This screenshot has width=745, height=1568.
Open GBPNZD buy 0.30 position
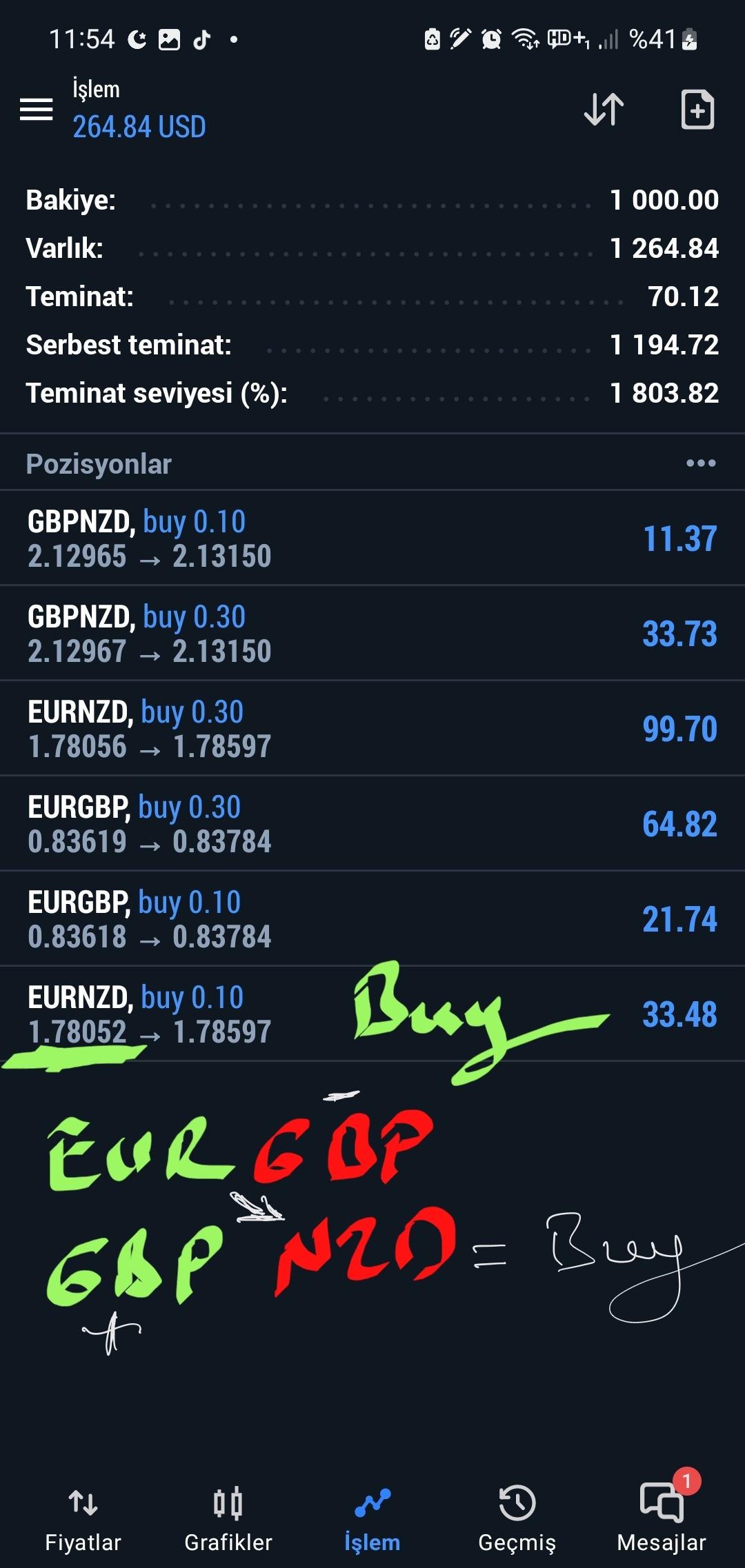click(x=372, y=634)
